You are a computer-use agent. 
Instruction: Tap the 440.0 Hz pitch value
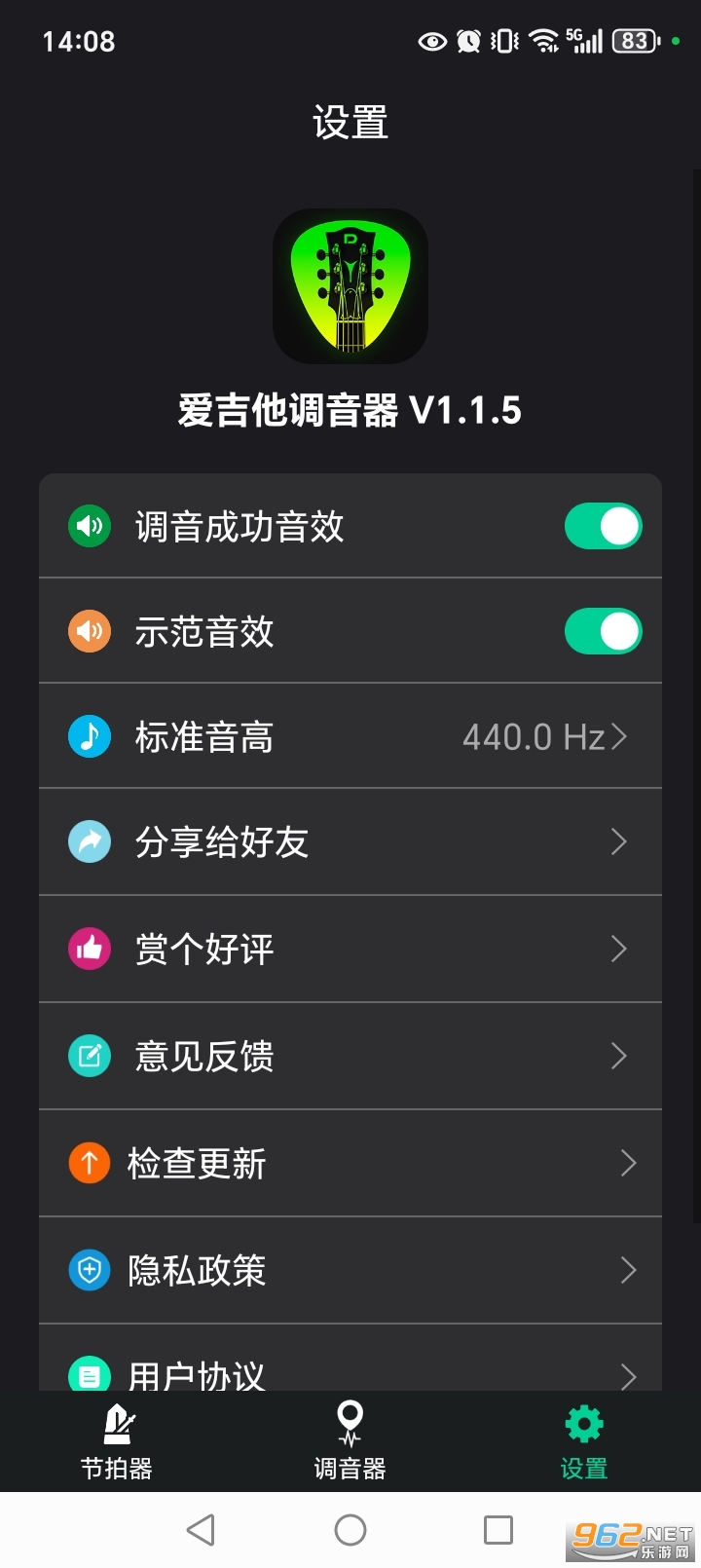tap(533, 736)
